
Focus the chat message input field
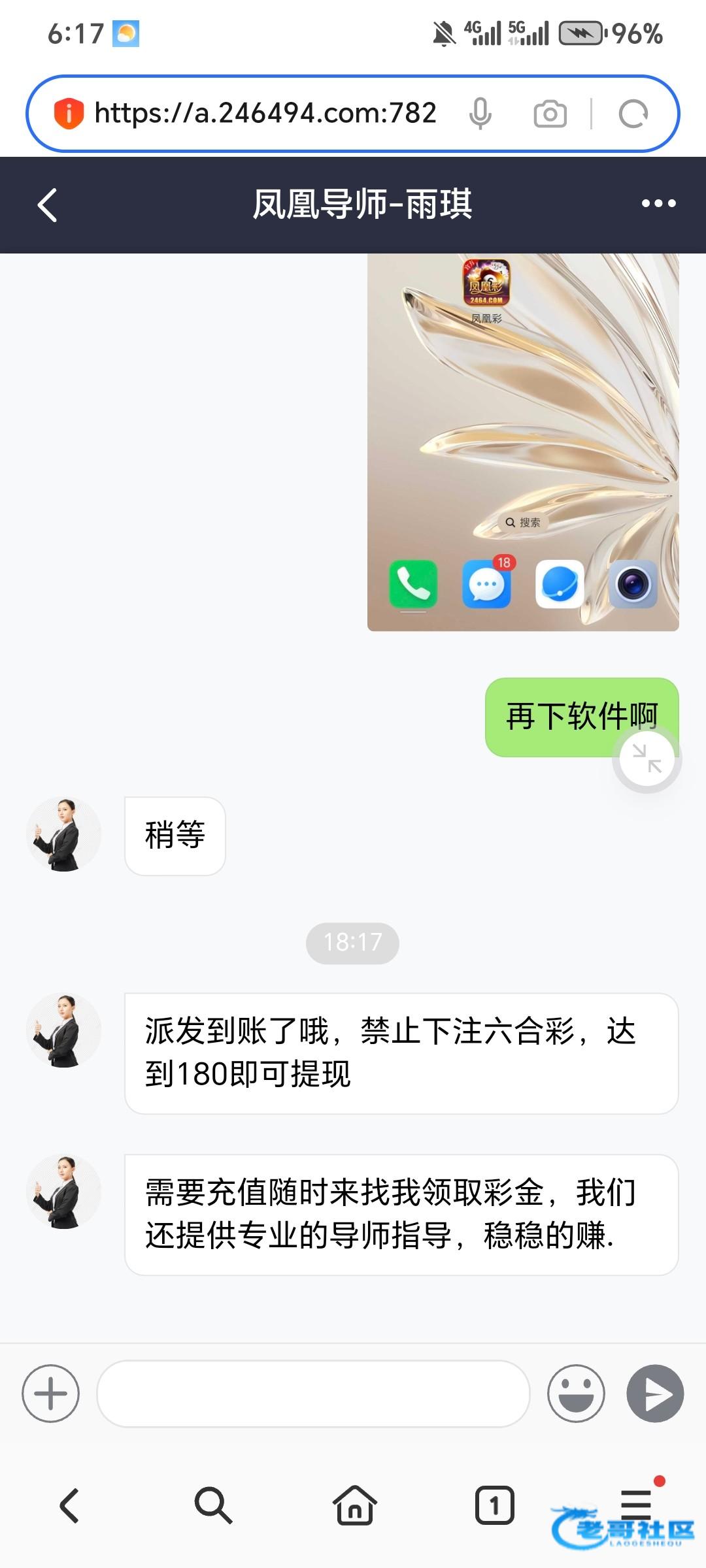click(x=312, y=1394)
